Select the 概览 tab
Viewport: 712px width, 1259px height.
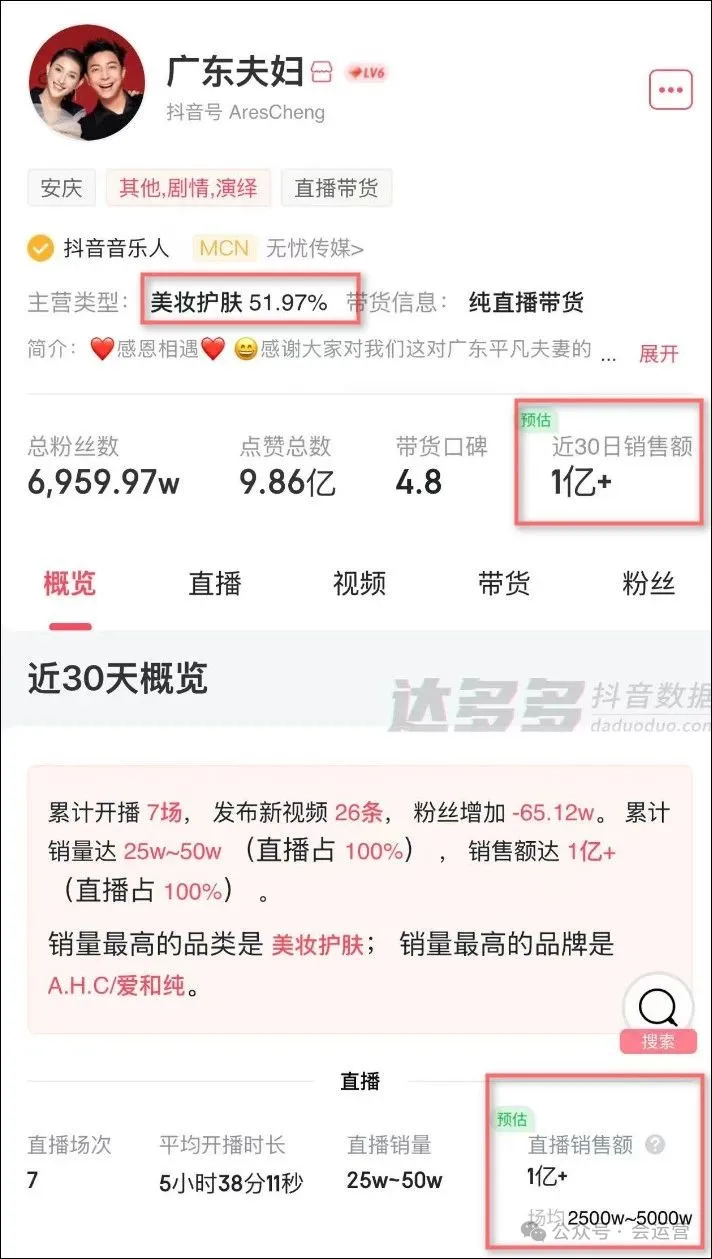[70, 584]
